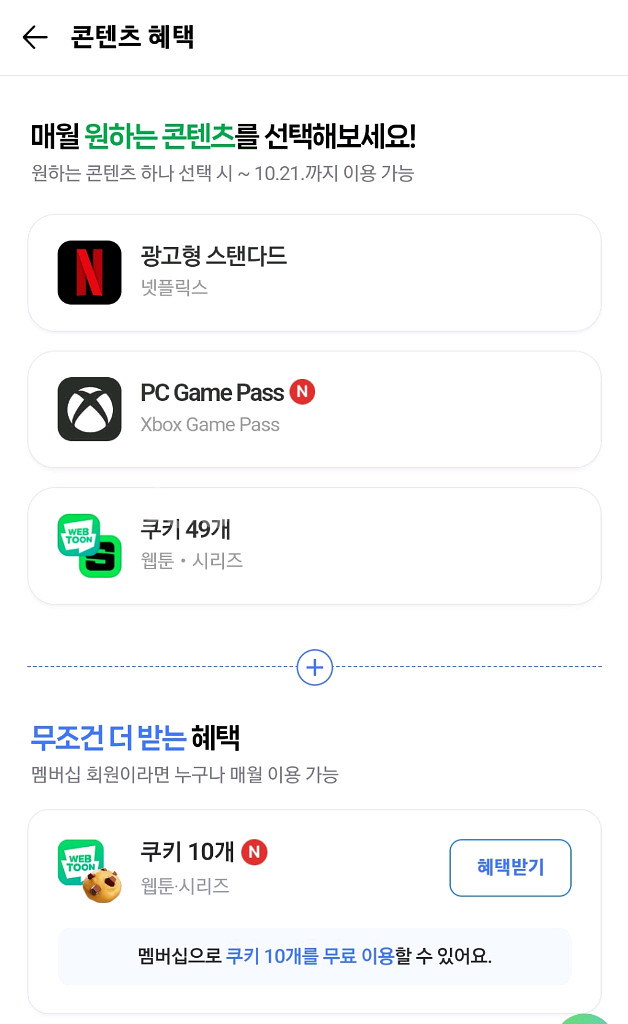Go back from 콘텐츠 혜택 page
This screenshot has height=1024, width=628.
click(35, 38)
